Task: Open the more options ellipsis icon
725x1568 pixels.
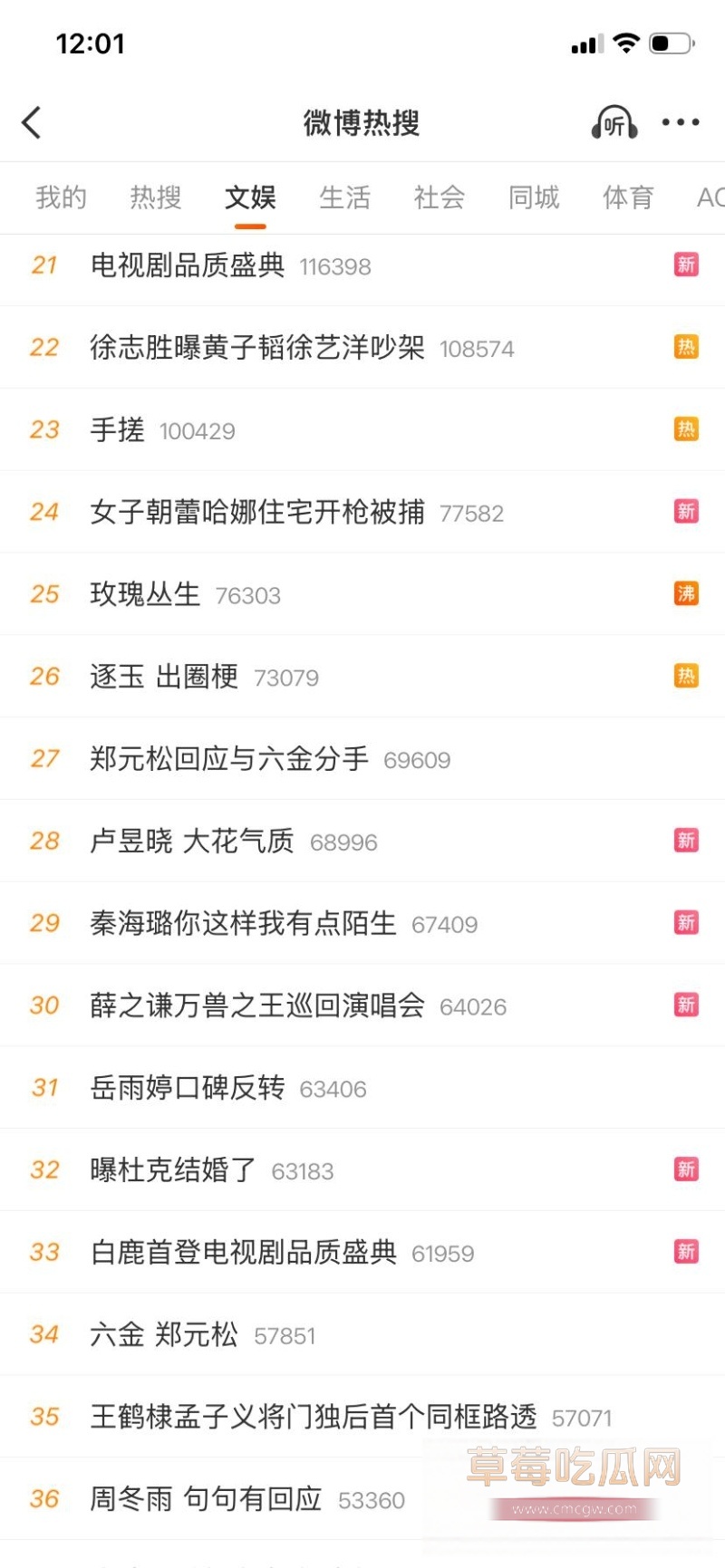Action: 680,121
